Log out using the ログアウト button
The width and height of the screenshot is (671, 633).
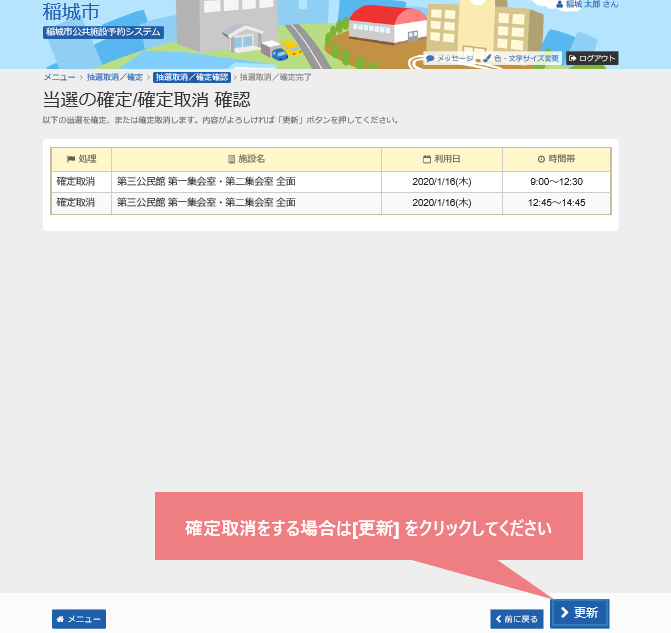pos(592,58)
